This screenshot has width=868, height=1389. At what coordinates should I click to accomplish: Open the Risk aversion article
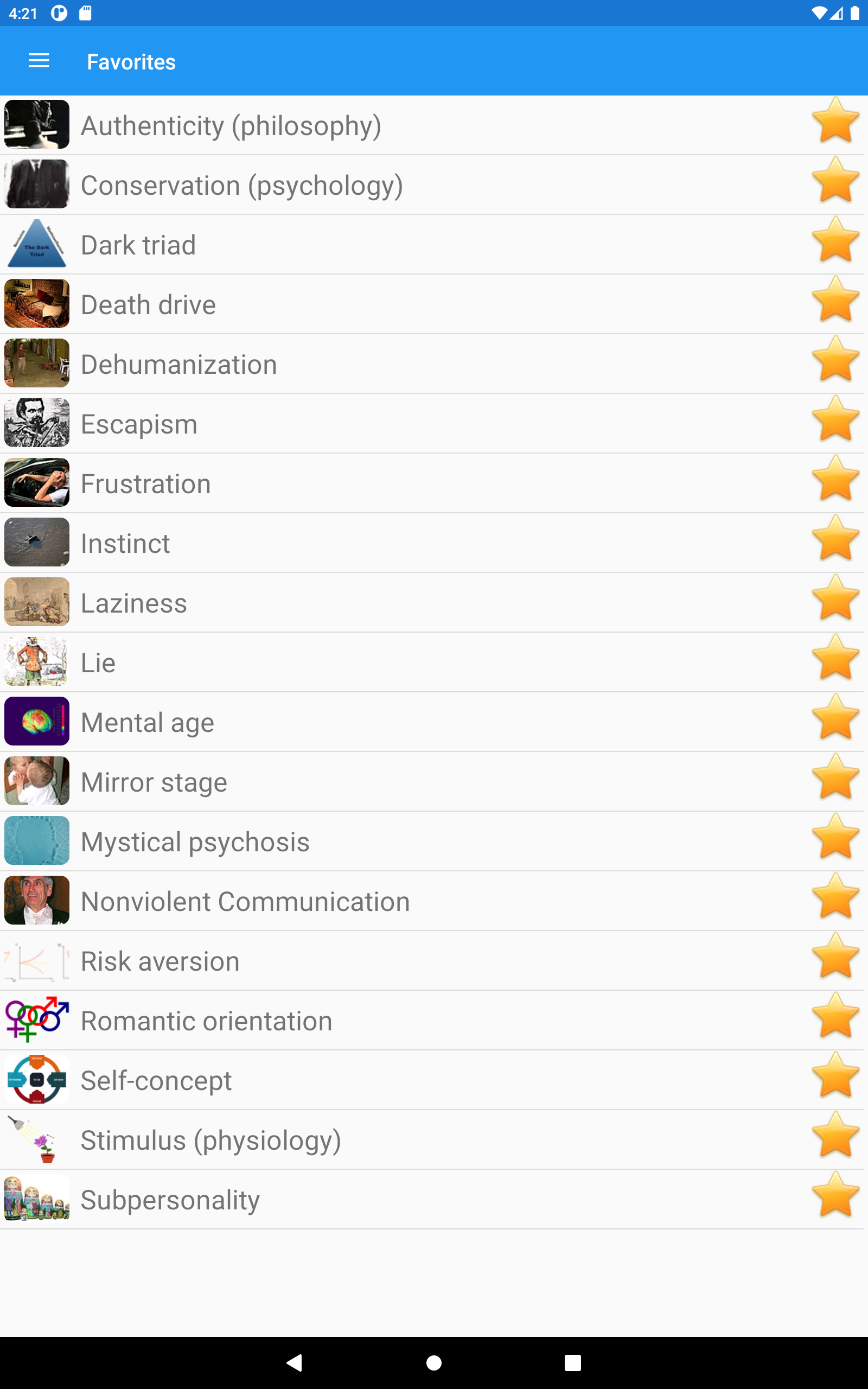coord(160,961)
